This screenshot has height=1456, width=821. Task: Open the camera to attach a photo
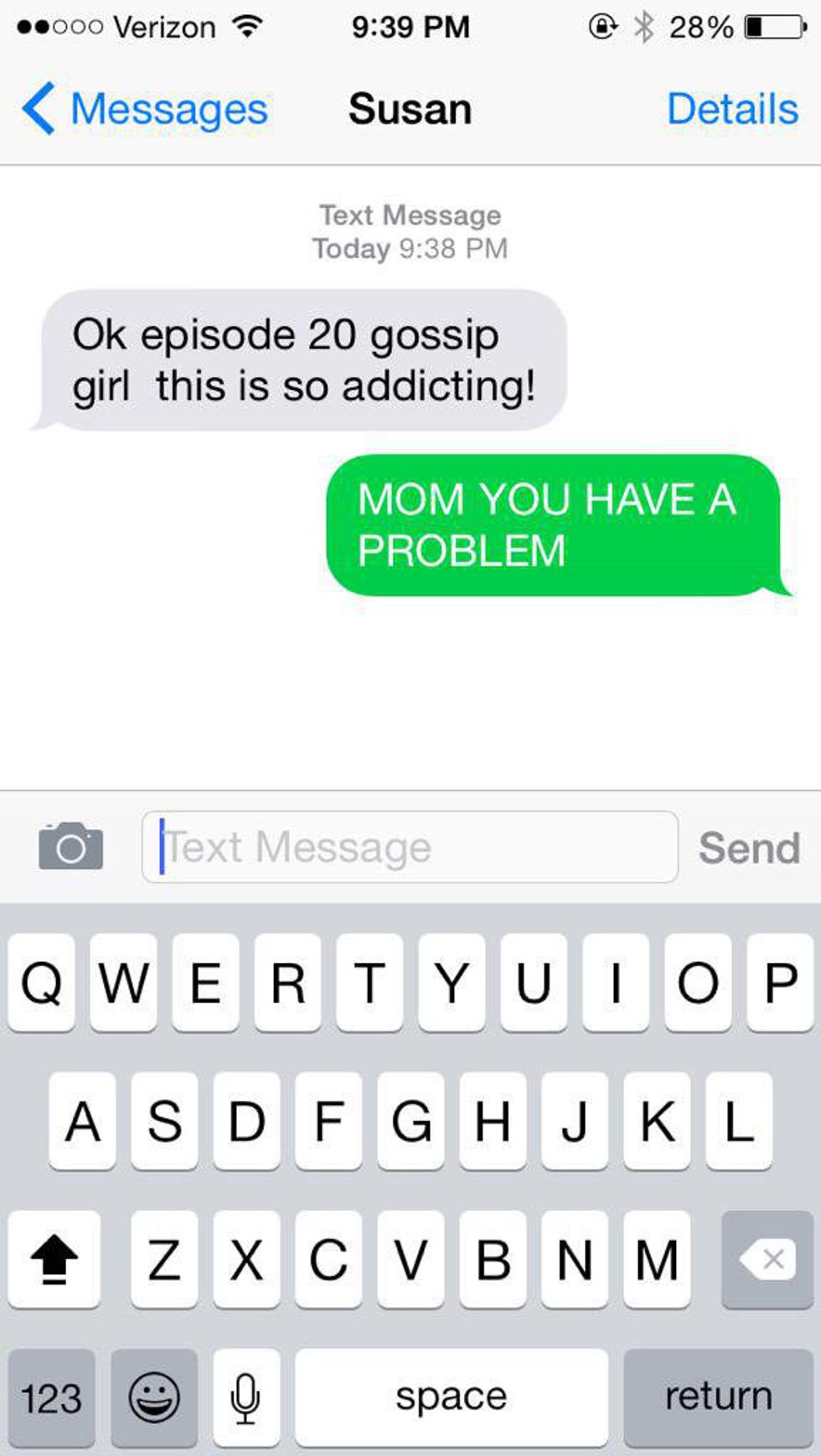[70, 846]
